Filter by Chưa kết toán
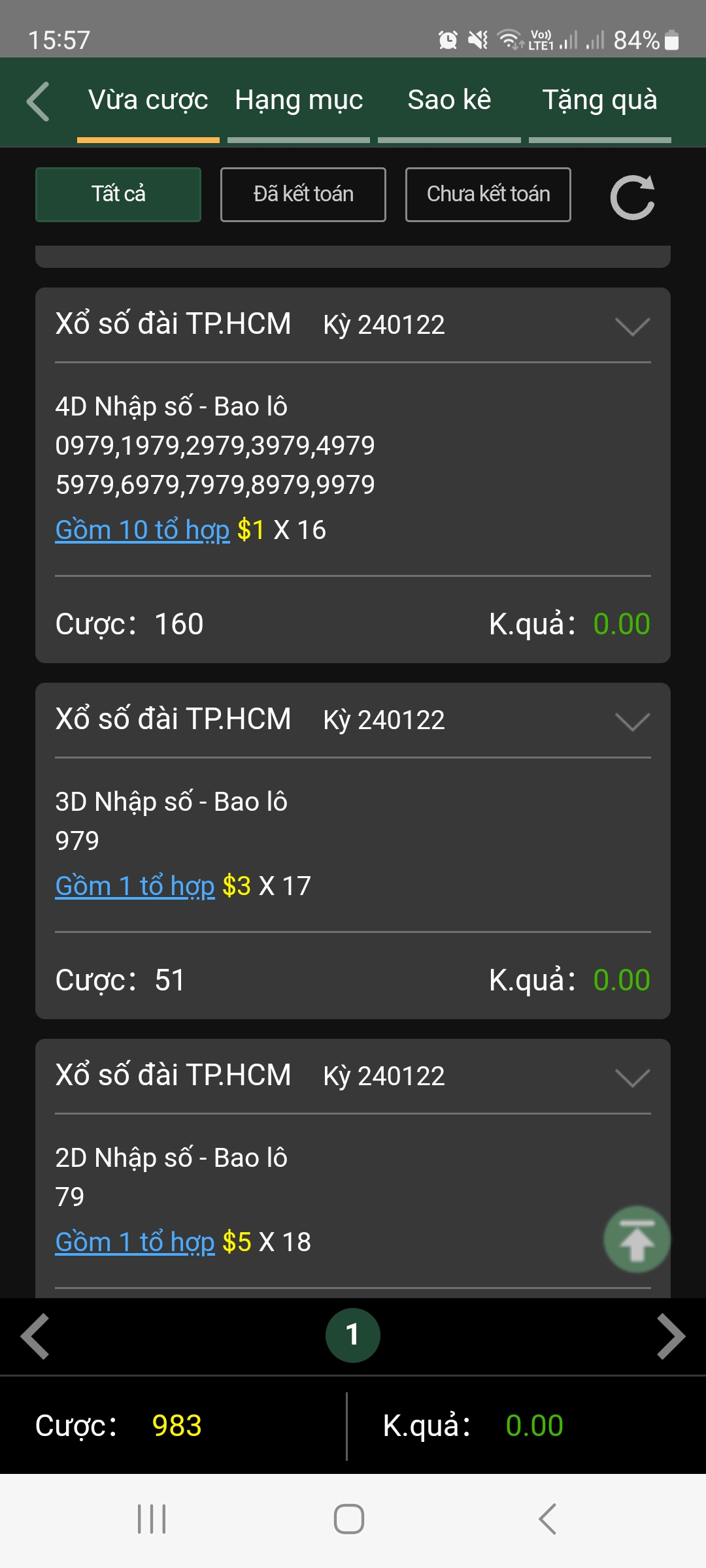The width and height of the screenshot is (706, 1568). (x=488, y=195)
